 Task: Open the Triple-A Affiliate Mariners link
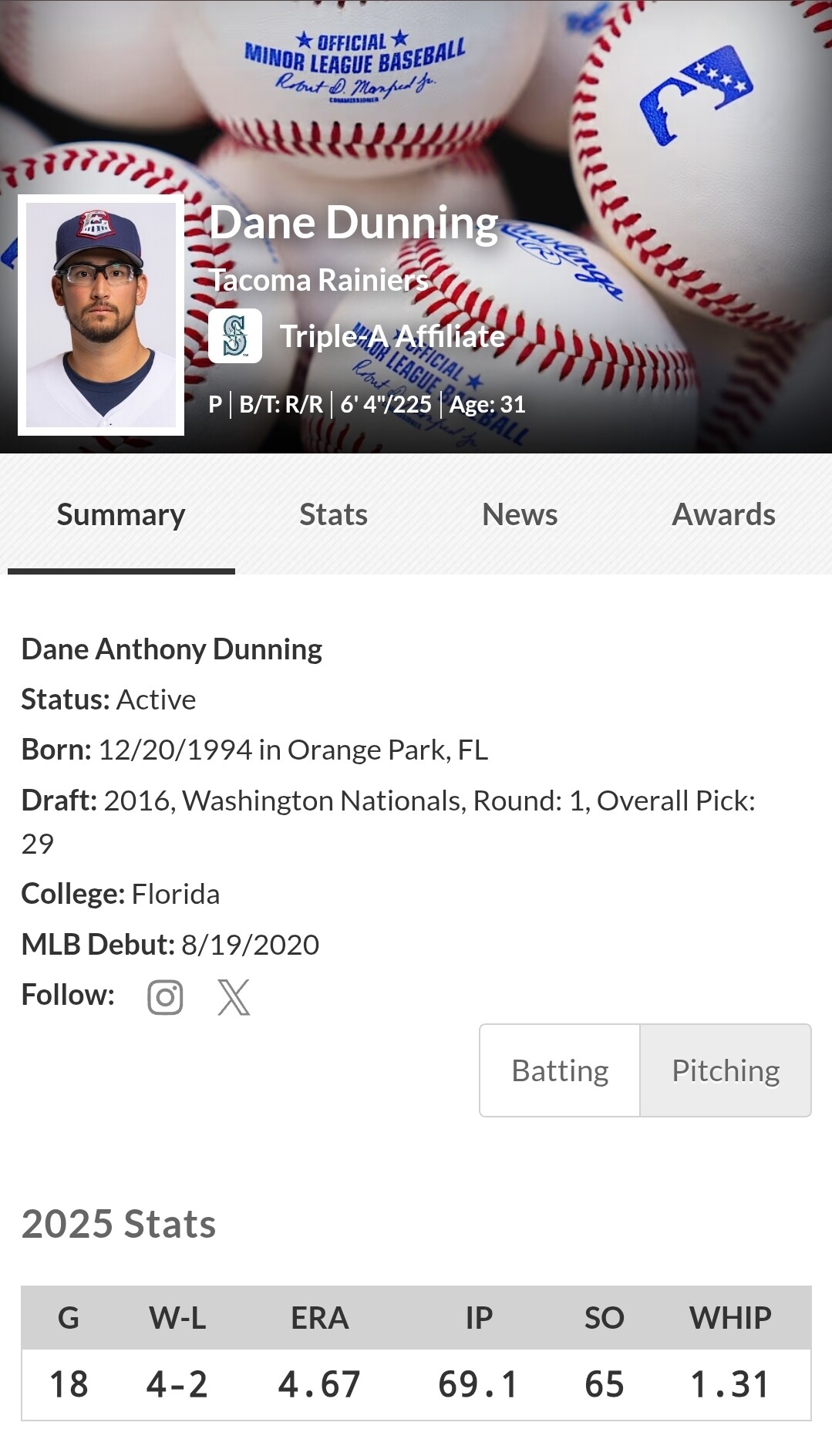[392, 336]
